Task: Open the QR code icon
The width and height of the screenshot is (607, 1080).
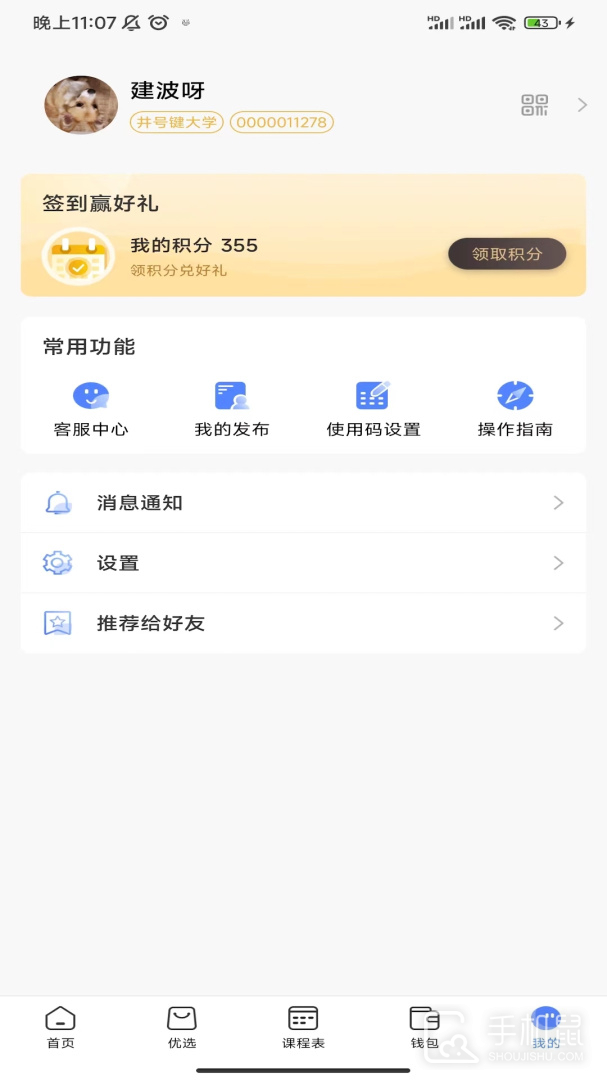Action: click(535, 105)
